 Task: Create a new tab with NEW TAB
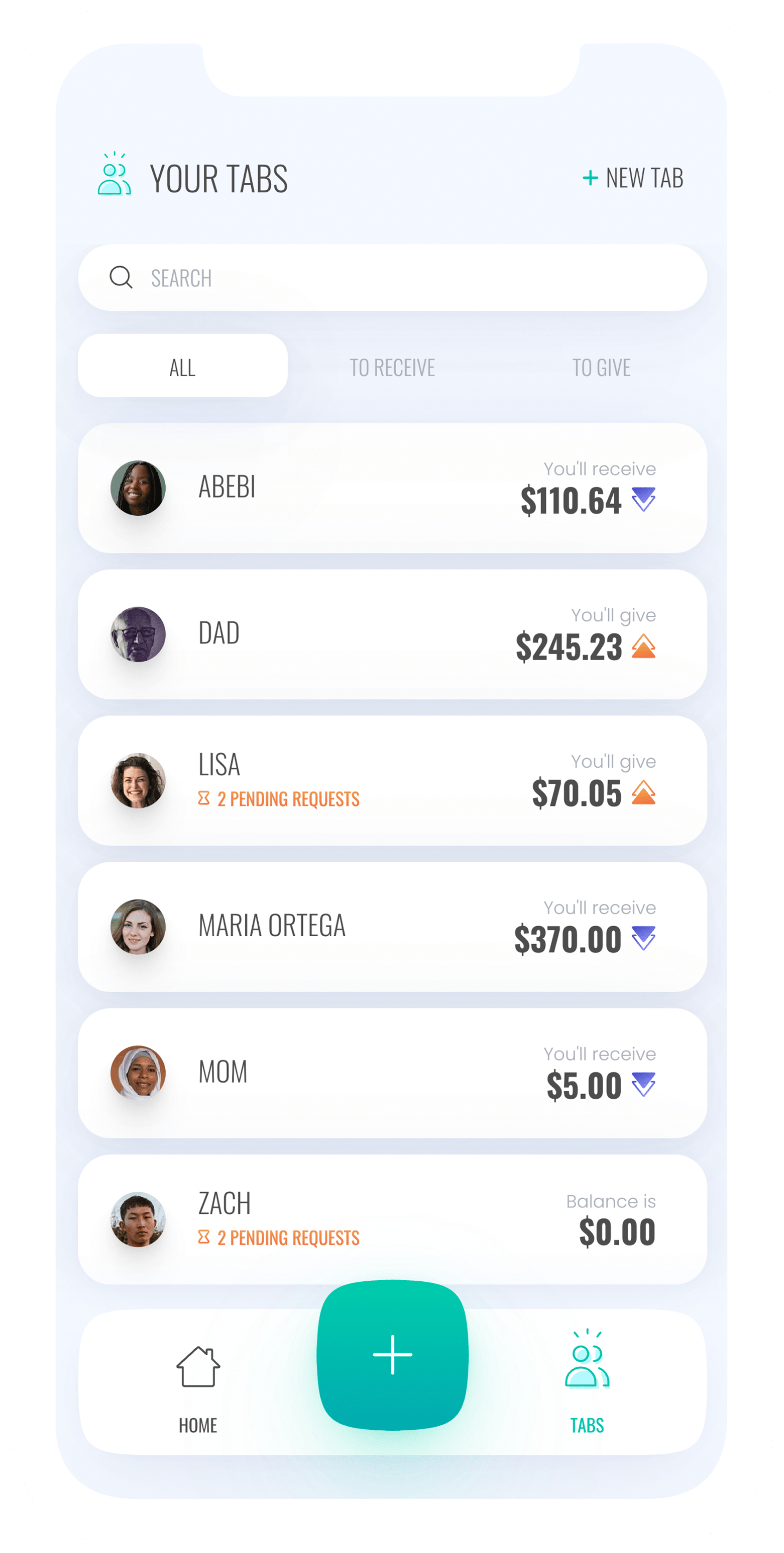point(633,178)
